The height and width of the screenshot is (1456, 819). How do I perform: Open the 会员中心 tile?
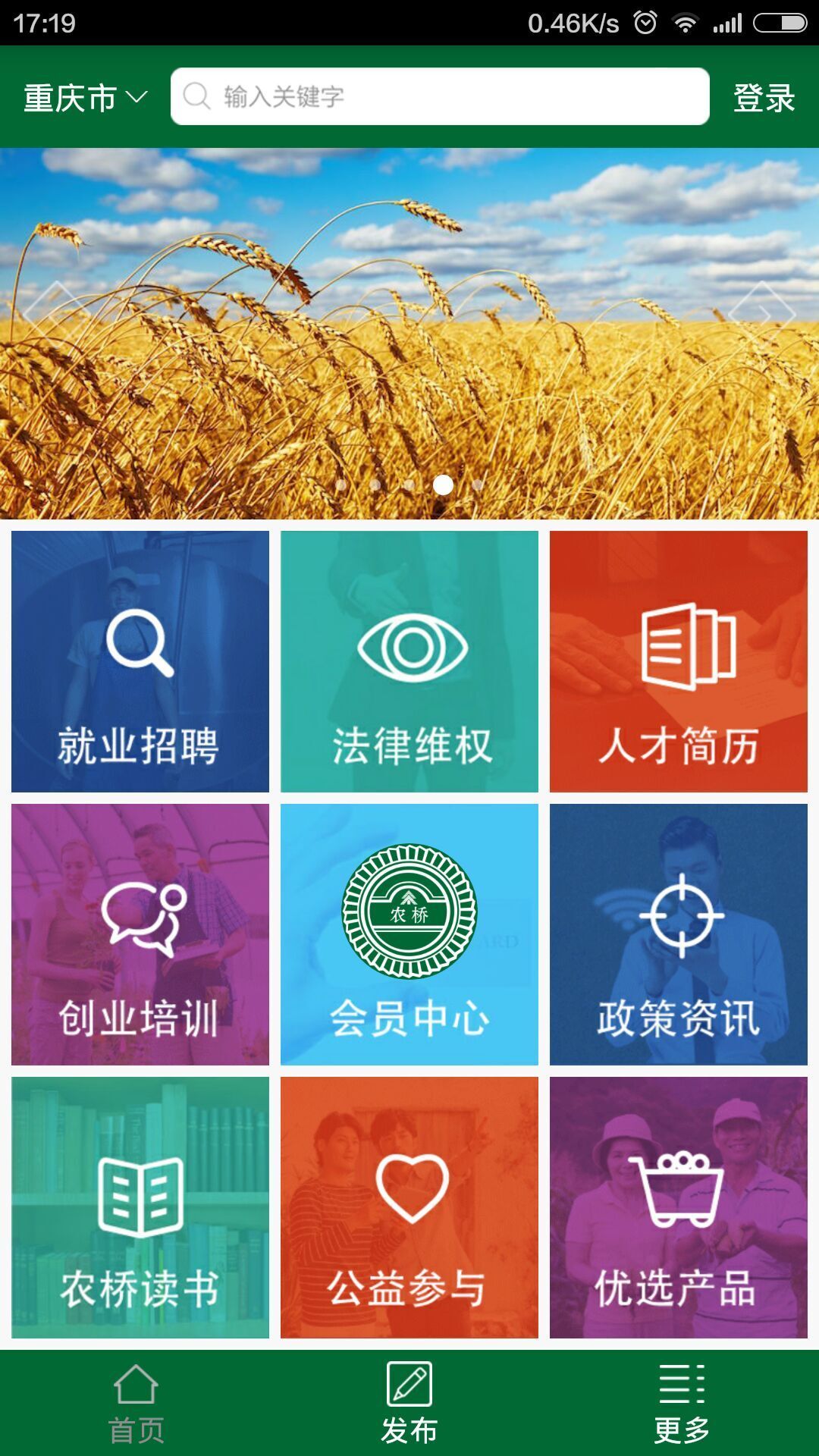click(x=409, y=934)
